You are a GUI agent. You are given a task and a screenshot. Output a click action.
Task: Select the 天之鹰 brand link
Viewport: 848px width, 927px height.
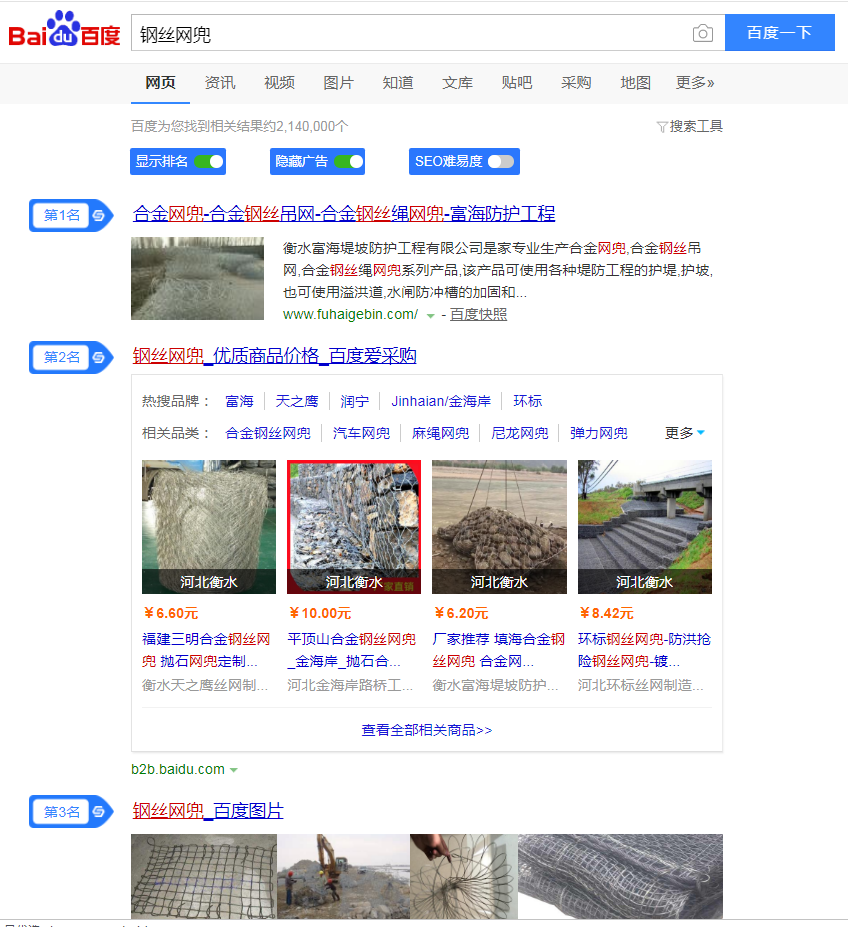[x=297, y=401]
